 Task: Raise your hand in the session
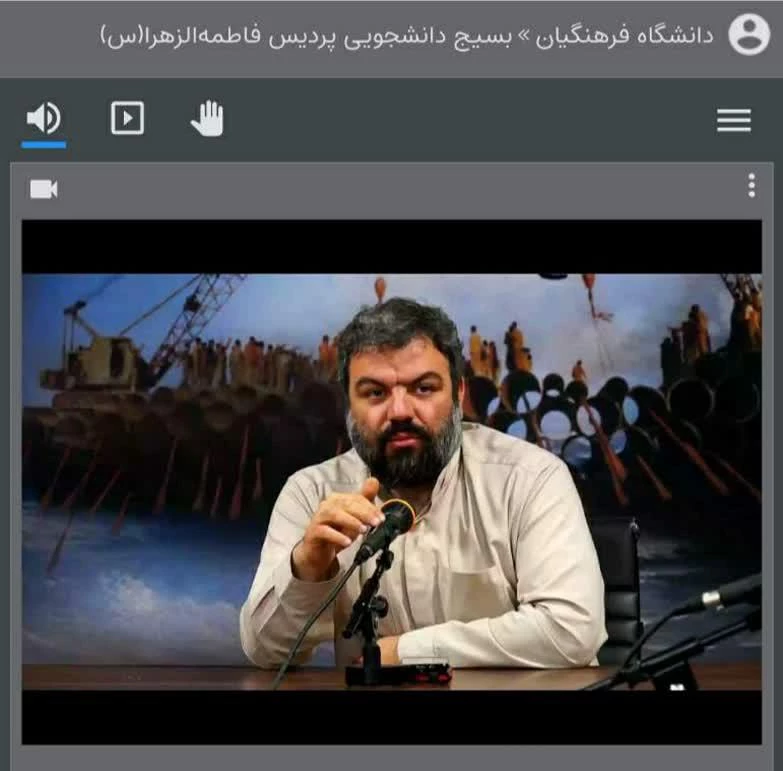[207, 119]
